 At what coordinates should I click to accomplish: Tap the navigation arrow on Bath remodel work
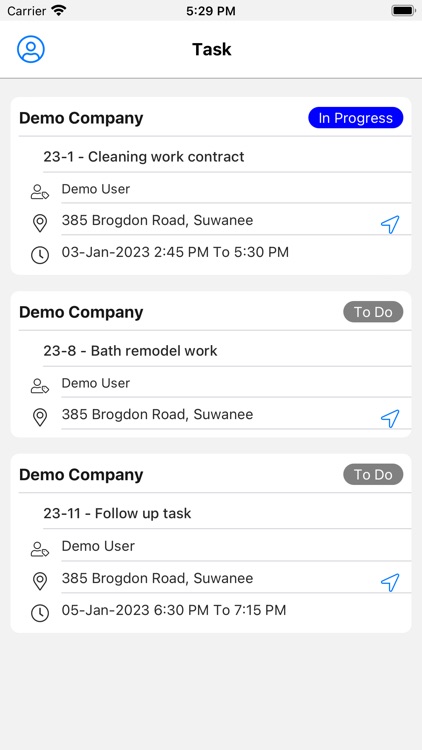coord(390,419)
